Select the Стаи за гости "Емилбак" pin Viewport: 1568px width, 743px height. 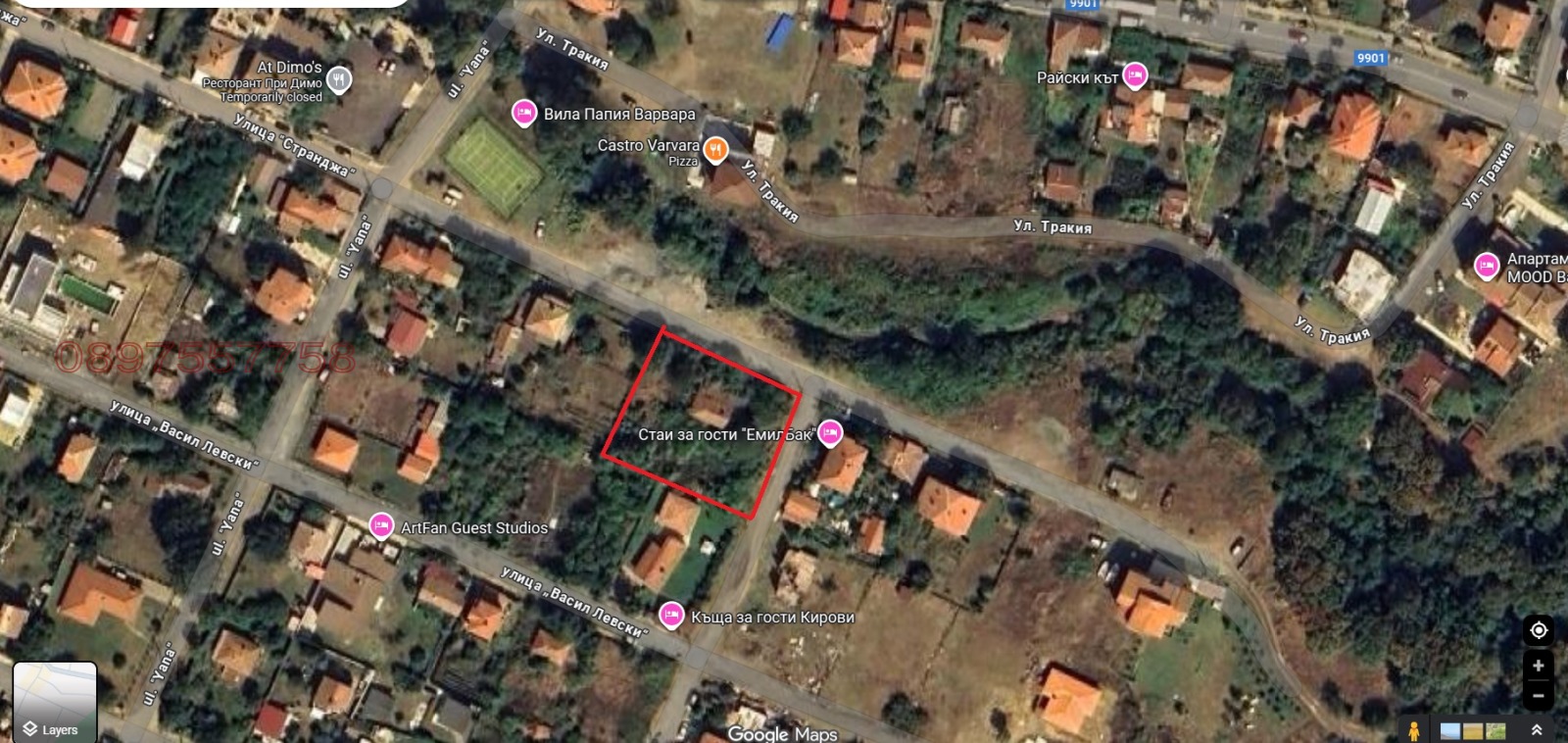(830, 433)
